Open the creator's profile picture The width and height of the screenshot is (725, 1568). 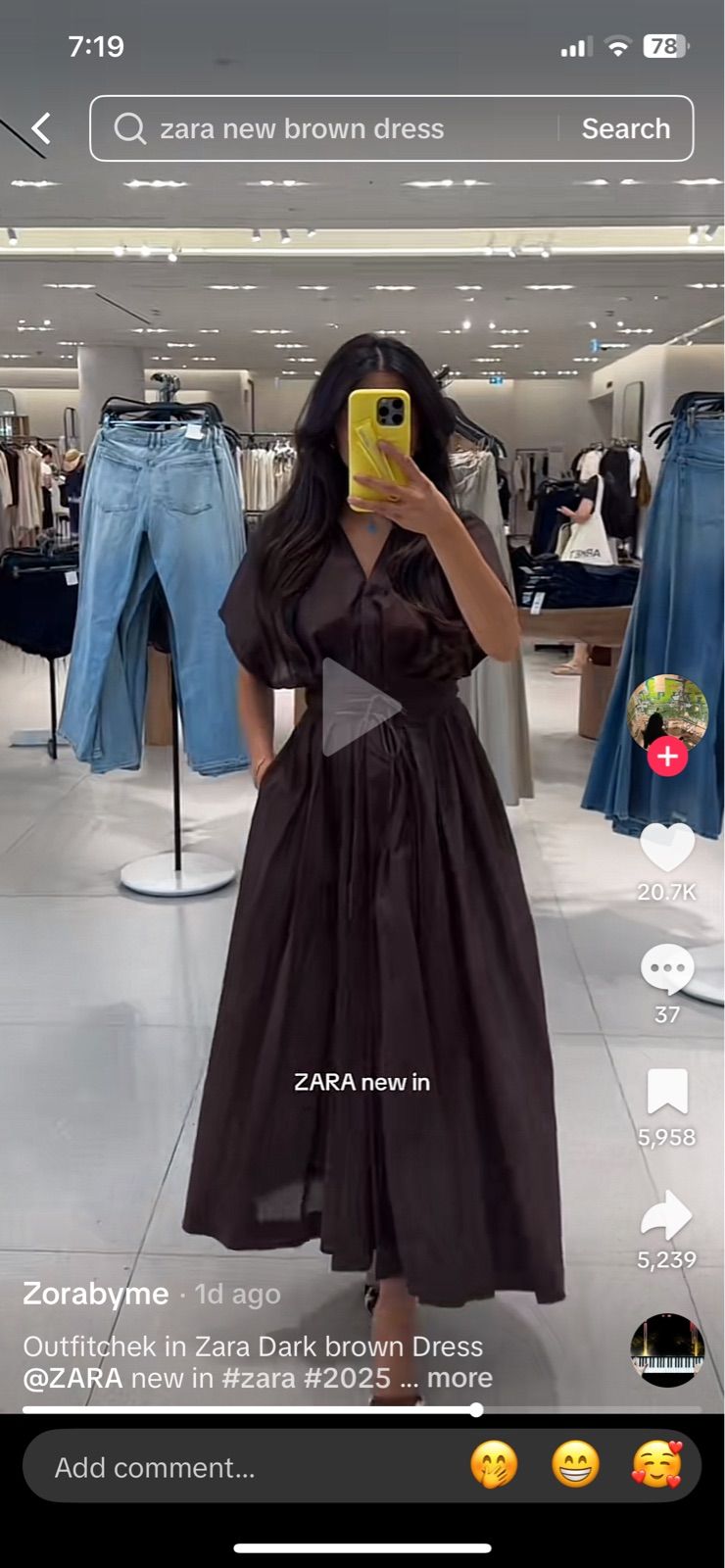click(667, 710)
